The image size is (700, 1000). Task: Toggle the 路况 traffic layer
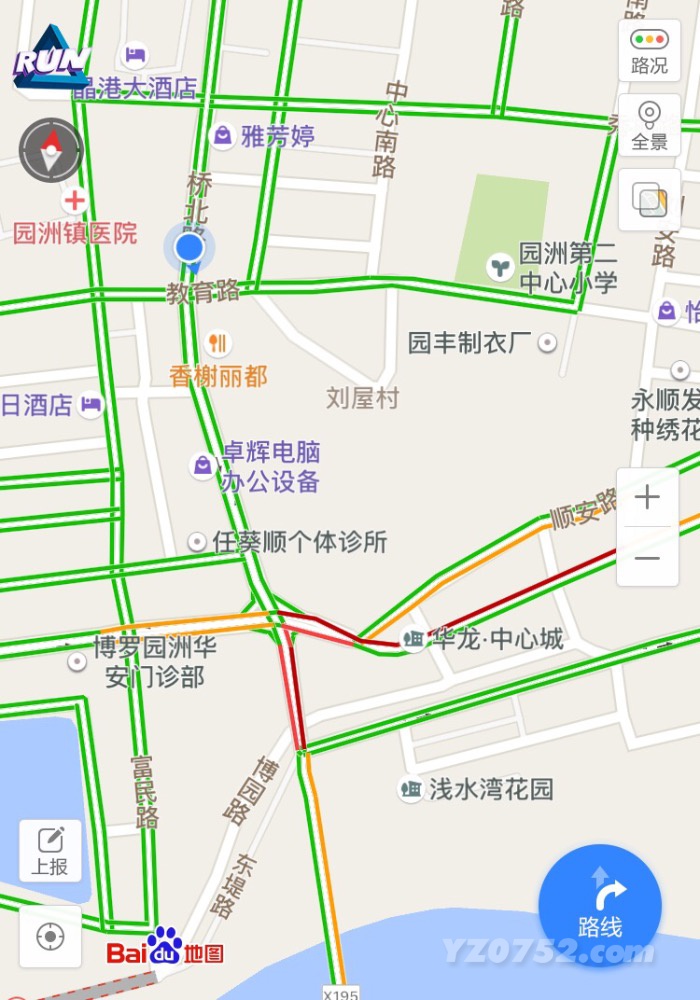649,50
